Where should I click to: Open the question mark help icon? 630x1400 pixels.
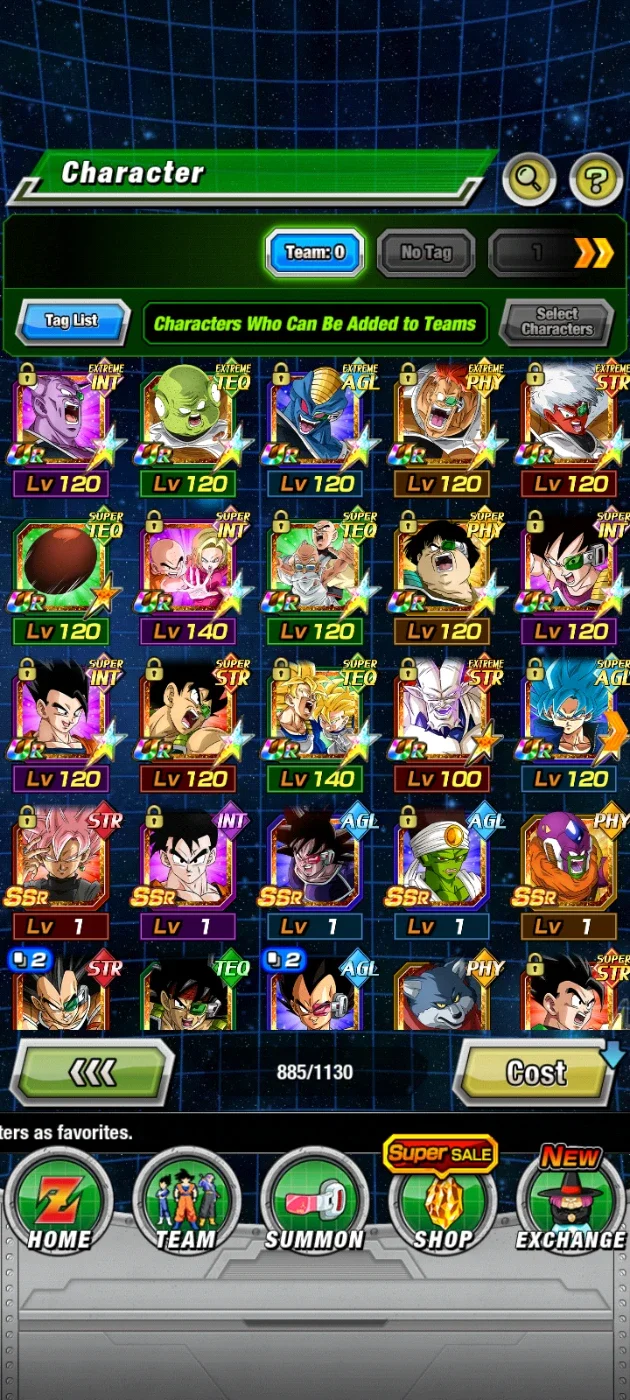(x=596, y=180)
